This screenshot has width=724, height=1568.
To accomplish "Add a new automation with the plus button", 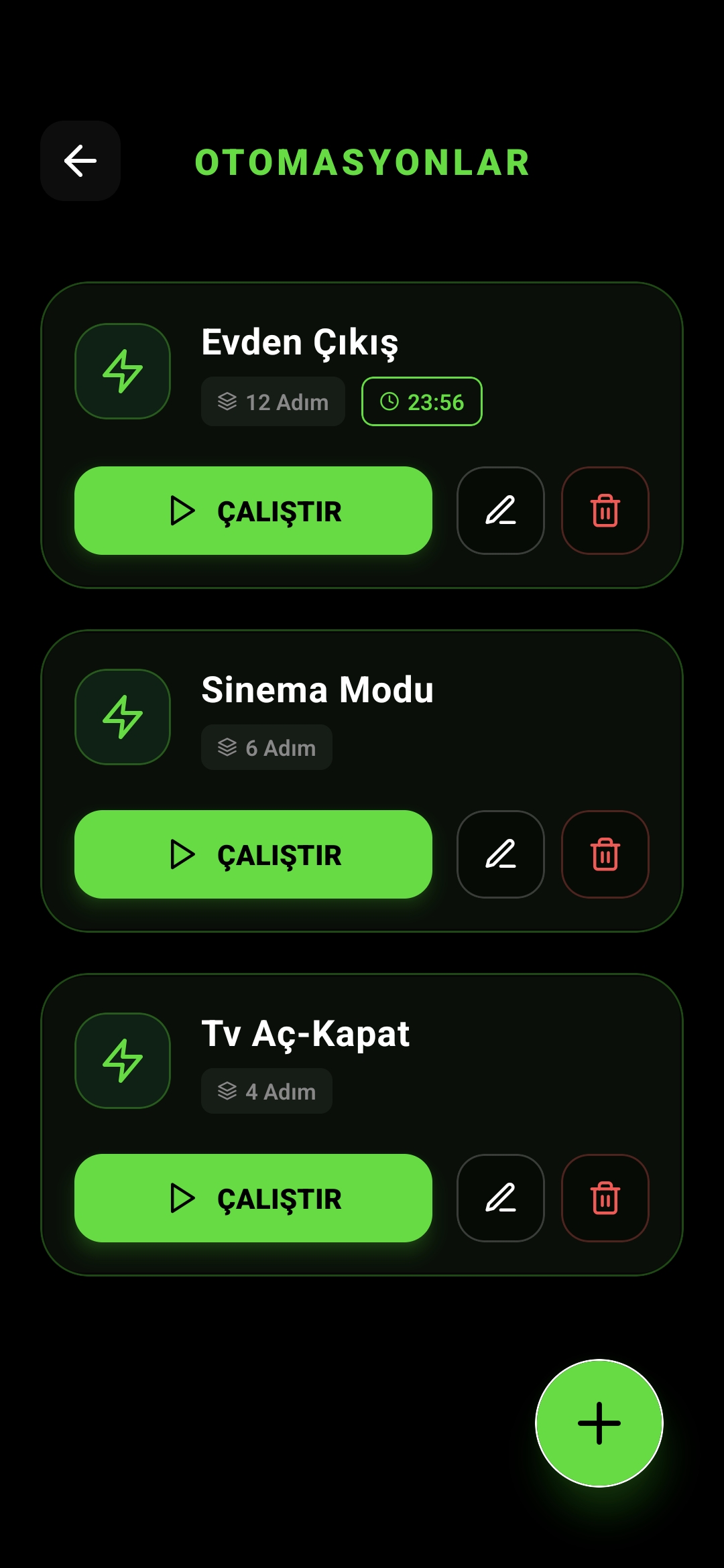I will tap(599, 1423).
